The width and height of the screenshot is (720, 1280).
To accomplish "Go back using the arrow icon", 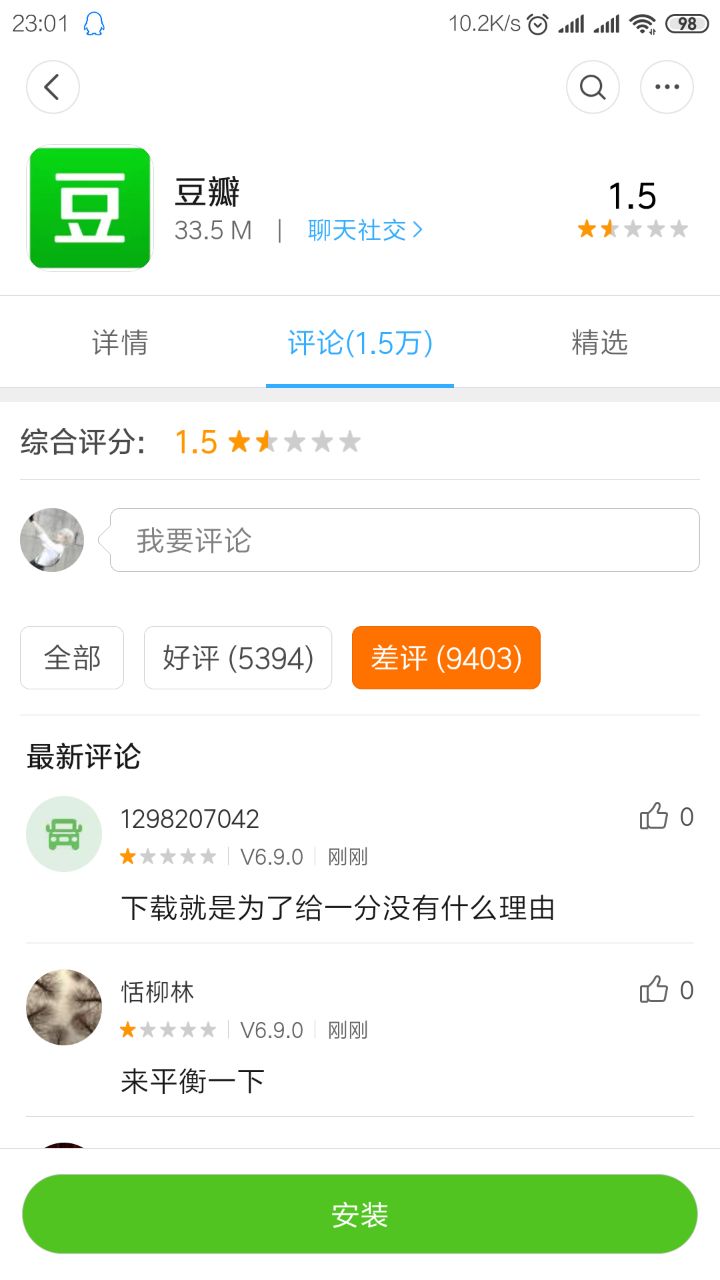I will coord(53,88).
